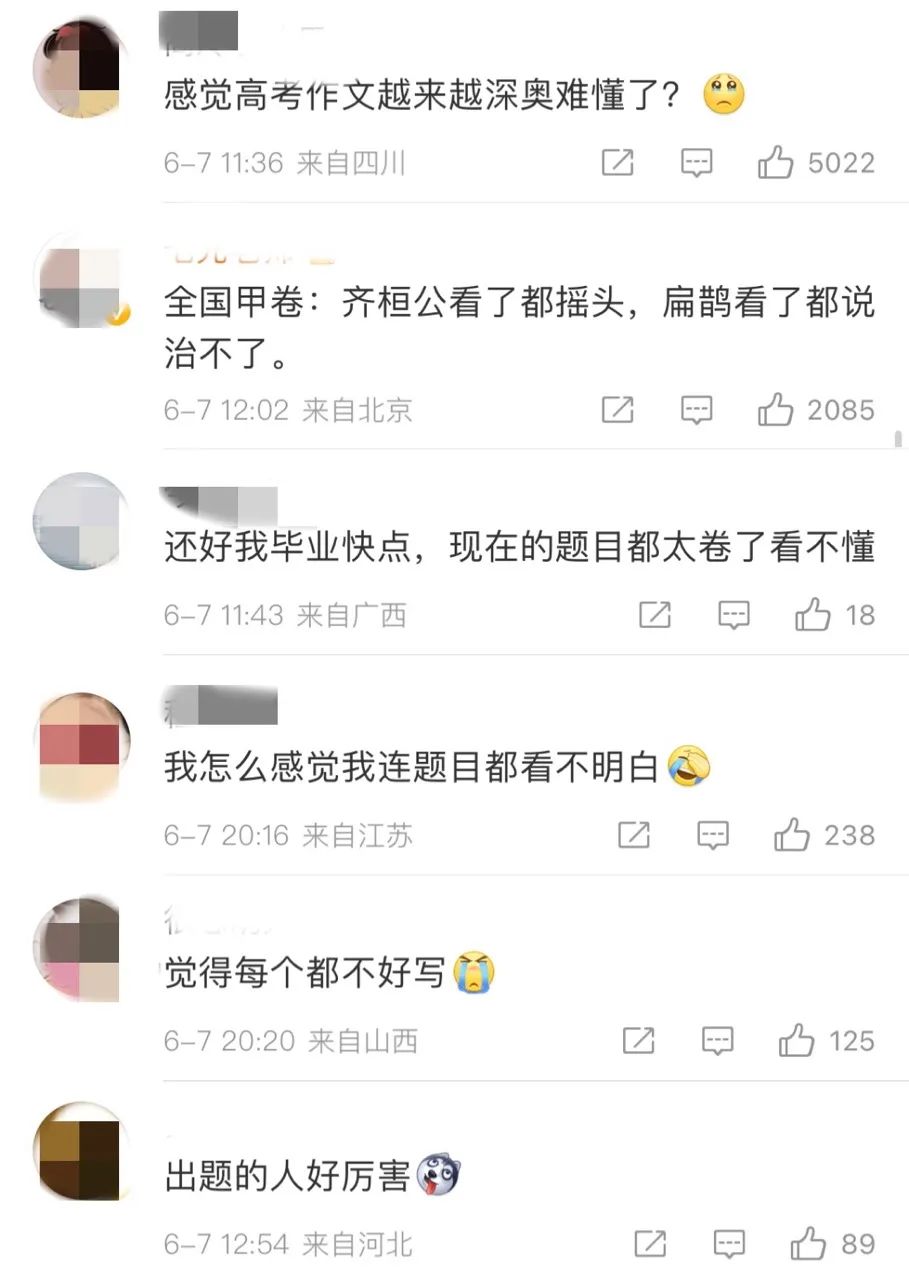Image resolution: width=909 pixels, height=1280 pixels.
Task: Like the comment posted from 江苏
Action: point(791,835)
